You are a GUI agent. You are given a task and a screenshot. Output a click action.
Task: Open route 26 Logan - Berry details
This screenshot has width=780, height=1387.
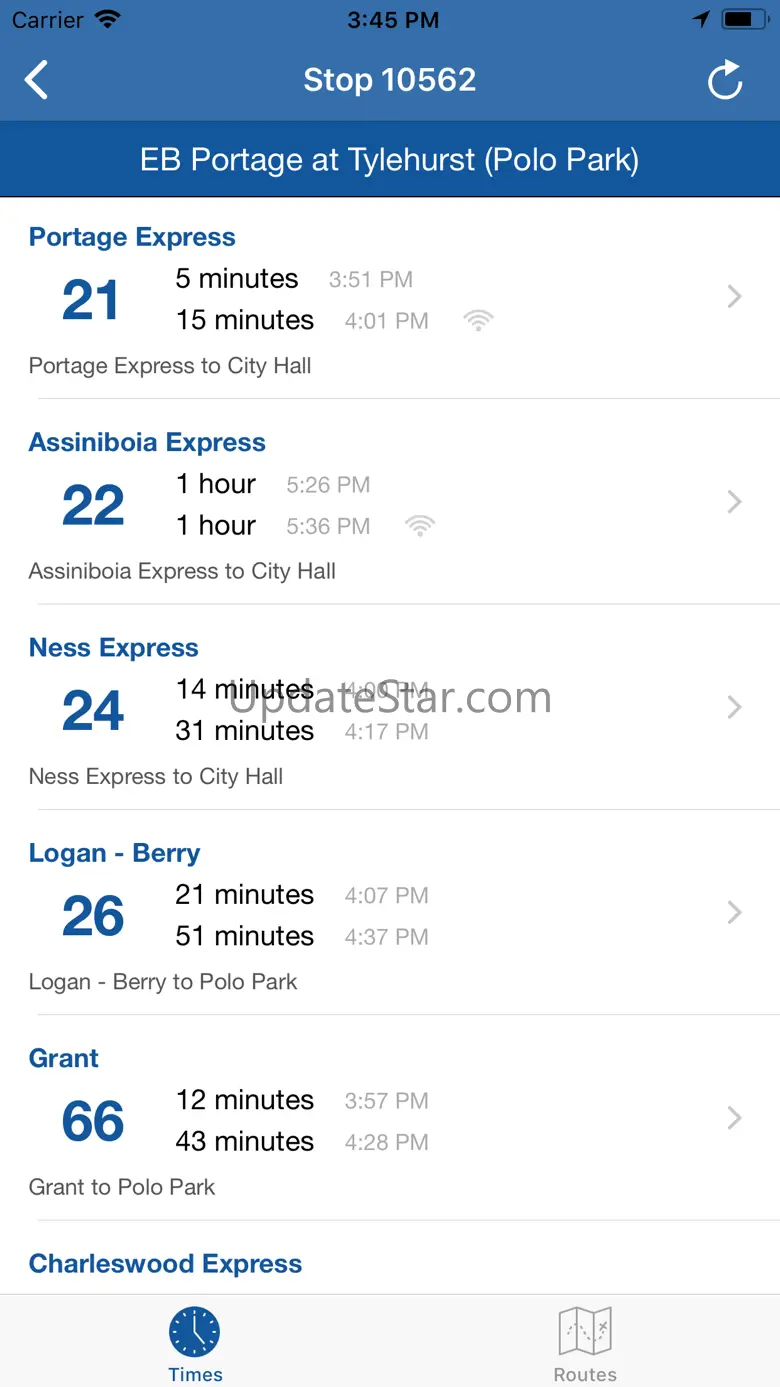[x=390, y=915]
